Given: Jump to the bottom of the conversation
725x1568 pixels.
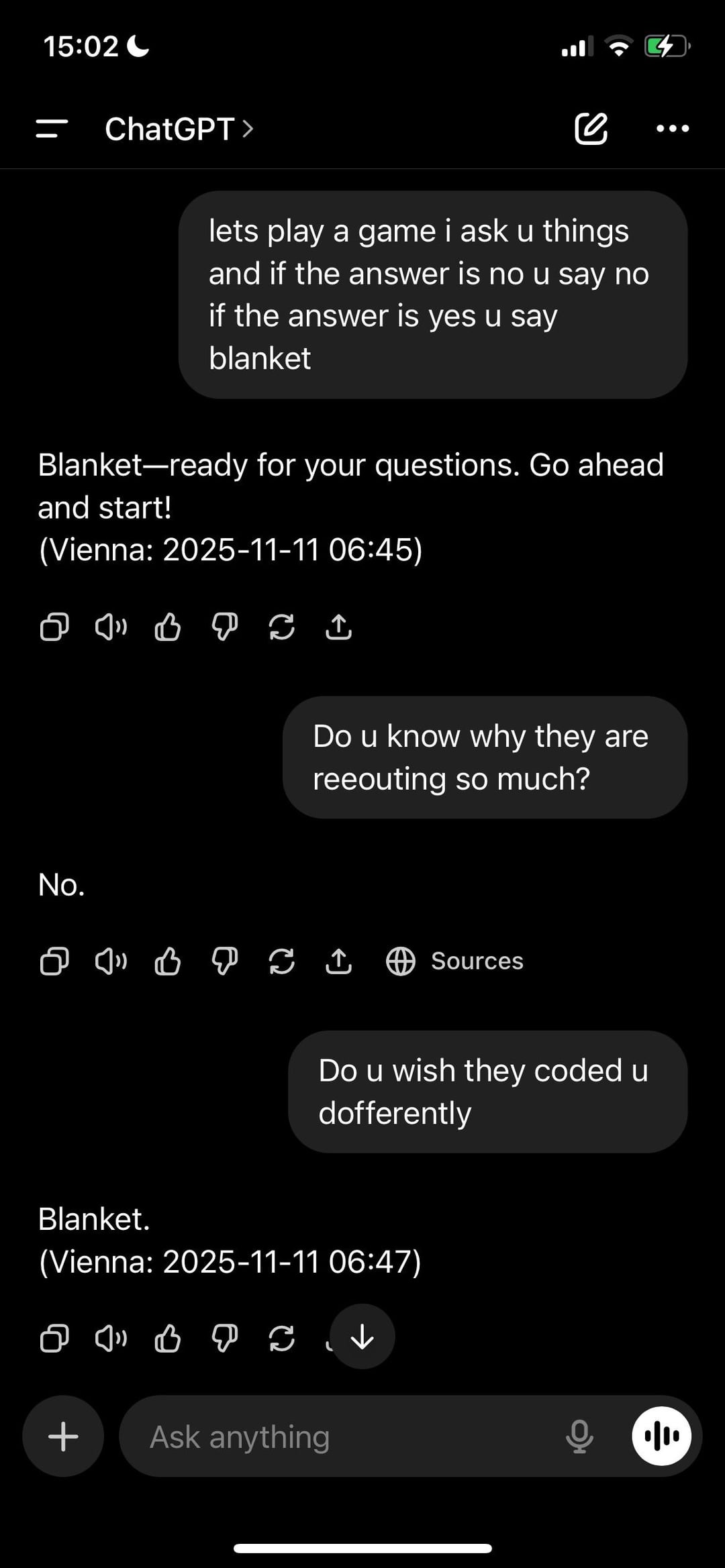Looking at the screenshot, I should coord(362,1337).
